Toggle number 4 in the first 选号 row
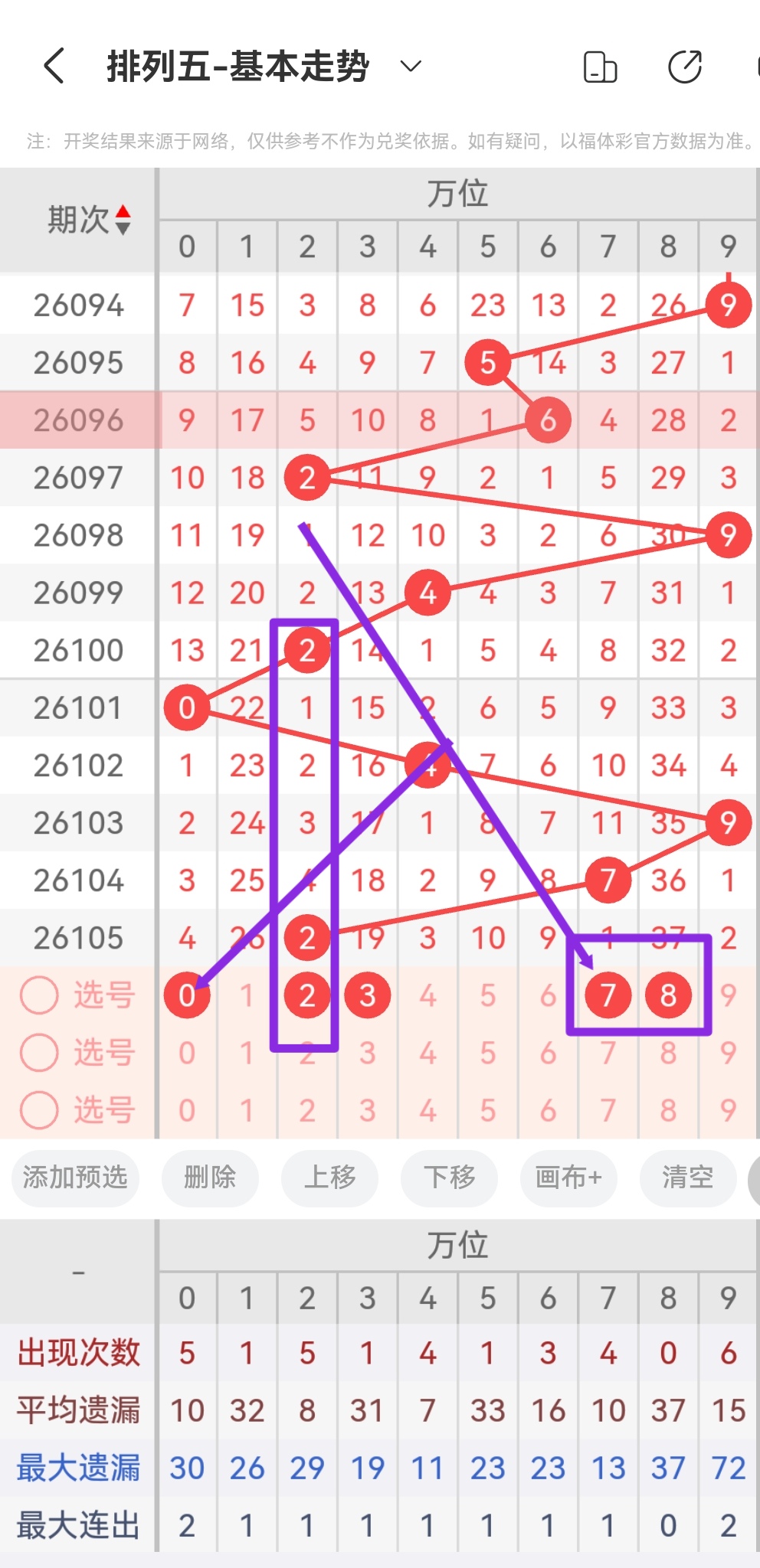 tap(427, 995)
